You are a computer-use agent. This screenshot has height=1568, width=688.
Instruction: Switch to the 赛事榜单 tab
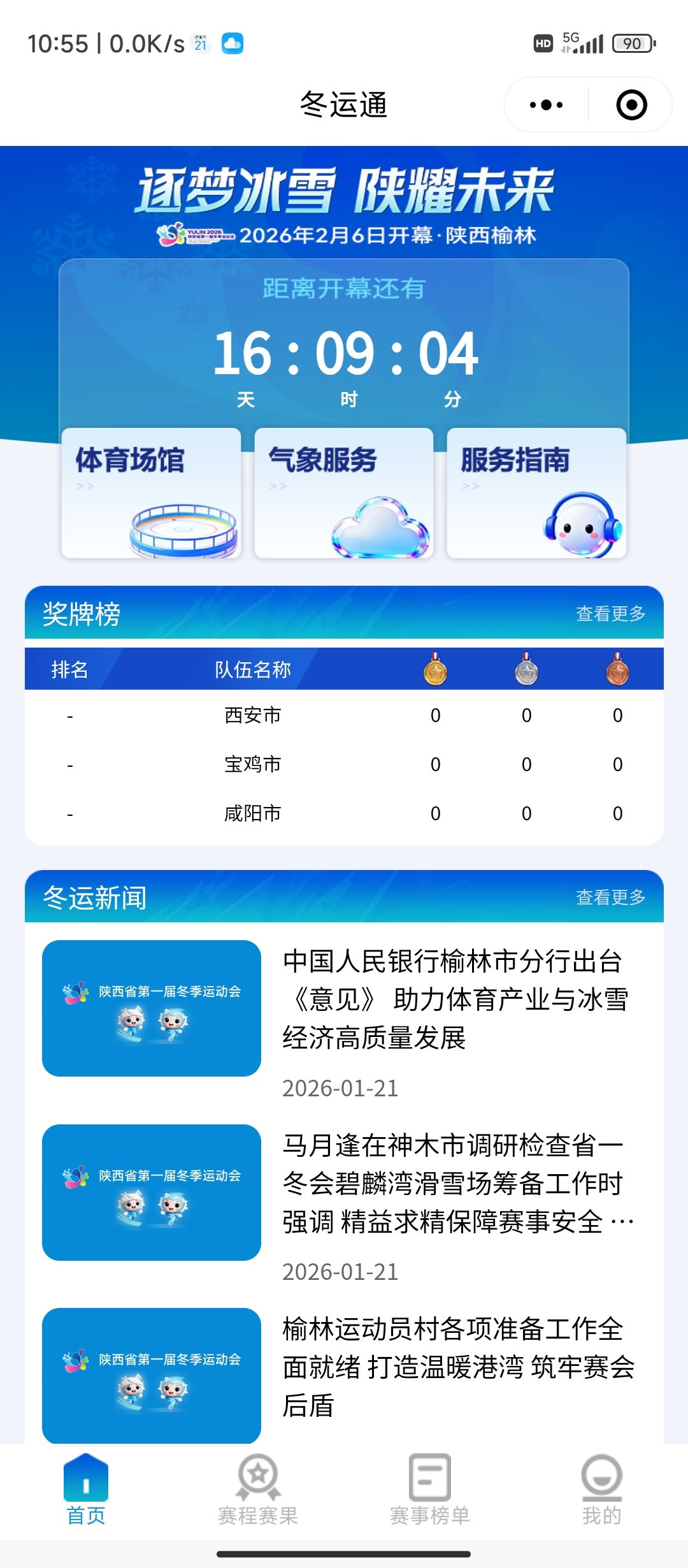tap(430, 1489)
